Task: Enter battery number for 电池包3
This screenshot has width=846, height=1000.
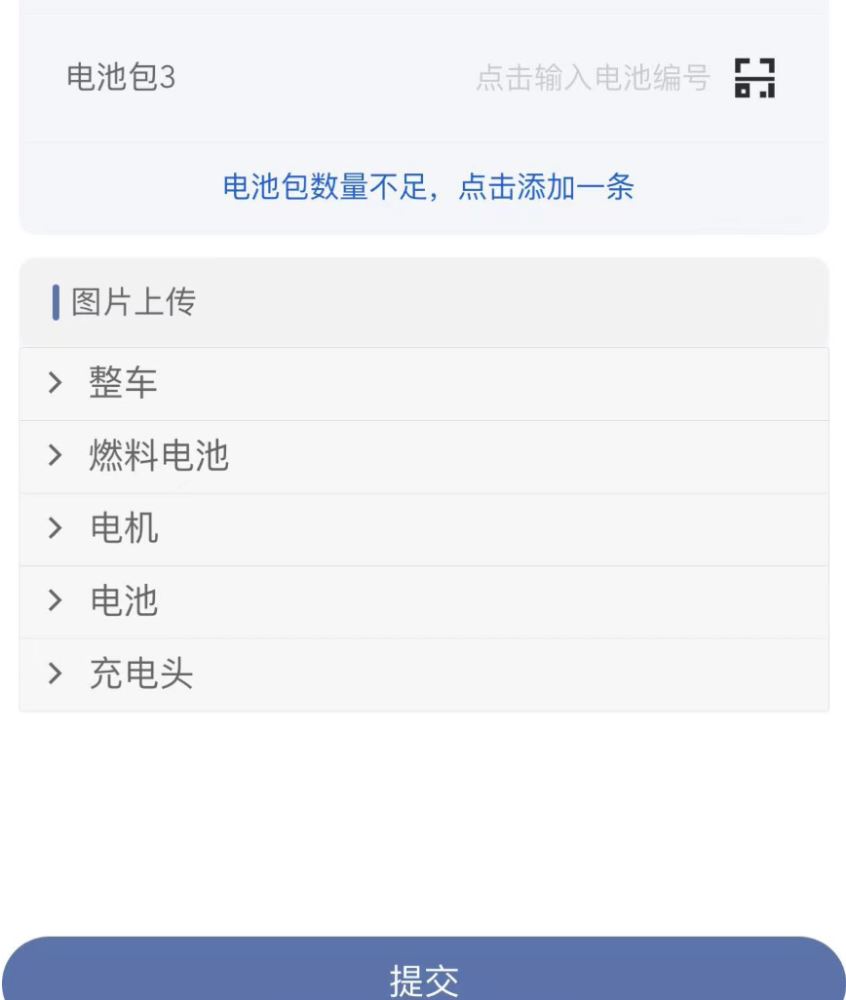Action: coord(592,78)
